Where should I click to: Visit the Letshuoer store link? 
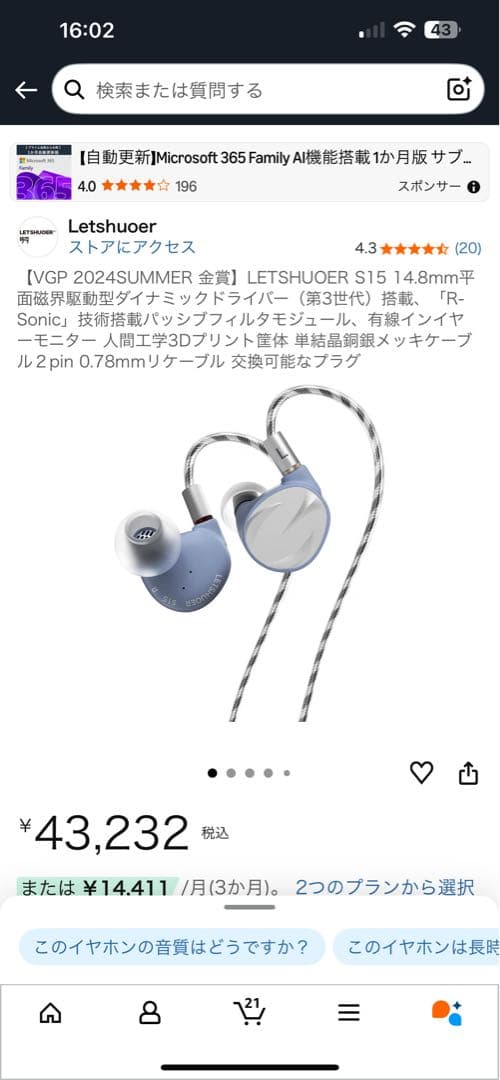point(132,247)
